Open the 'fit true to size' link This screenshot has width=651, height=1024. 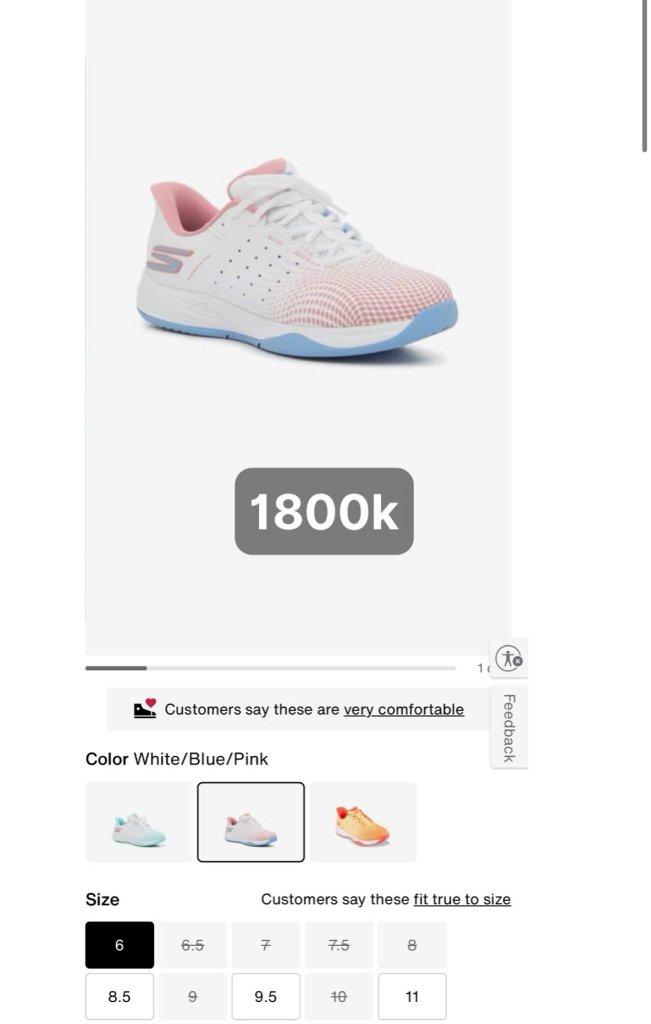tap(461, 899)
